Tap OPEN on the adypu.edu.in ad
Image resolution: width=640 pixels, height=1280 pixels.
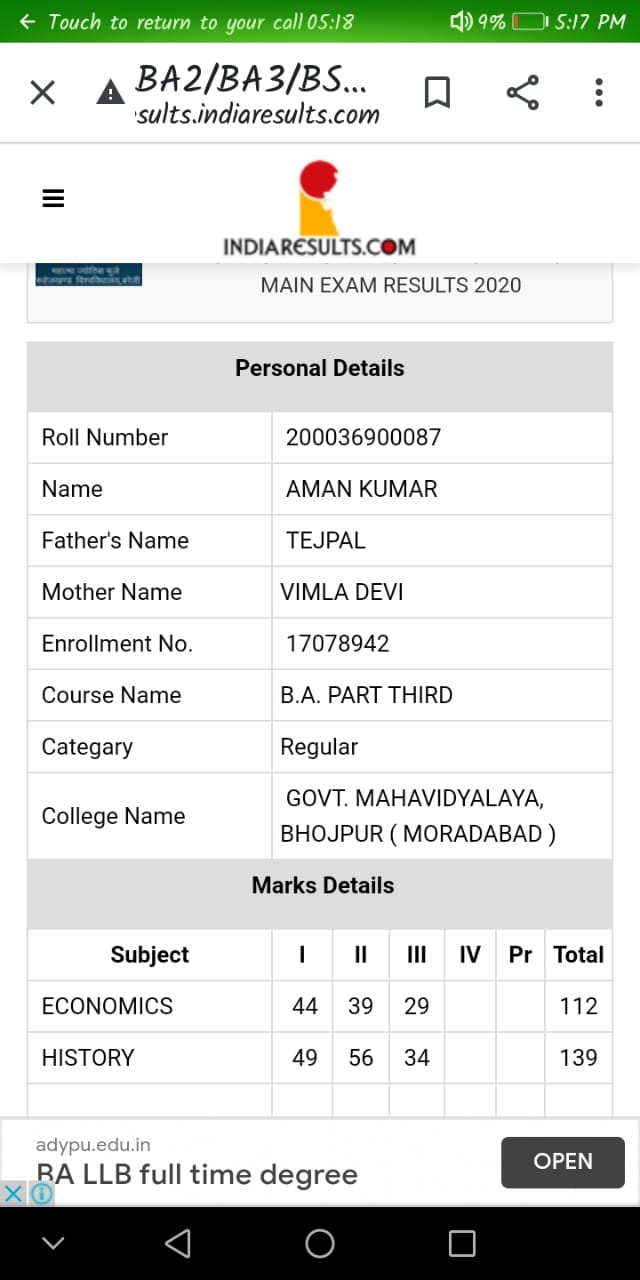[563, 1162]
